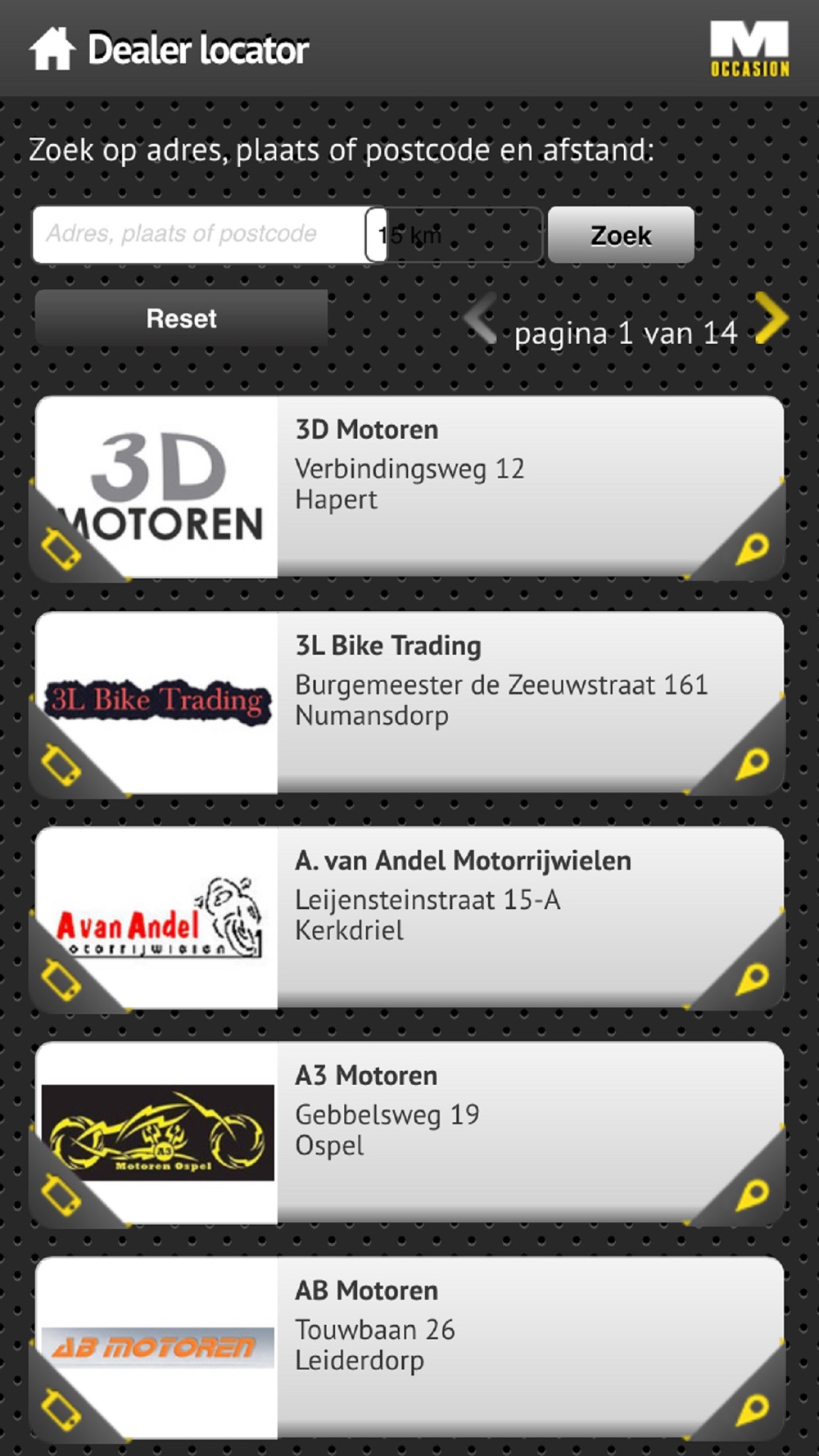The height and width of the screenshot is (1456, 819).
Task: Focus the address, place or postcode field
Action: (x=198, y=235)
